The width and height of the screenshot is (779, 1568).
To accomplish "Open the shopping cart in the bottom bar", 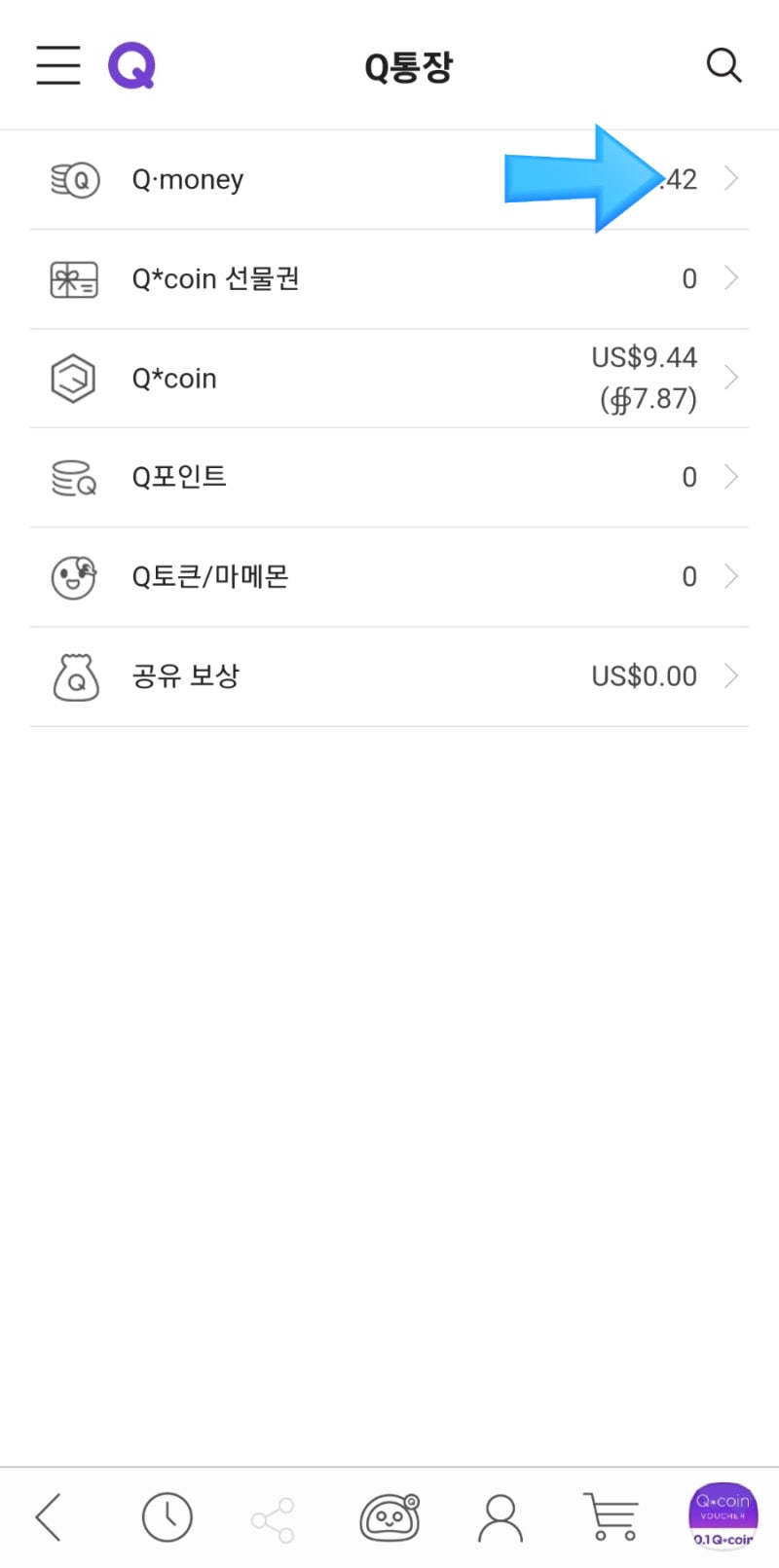I will tap(611, 1516).
